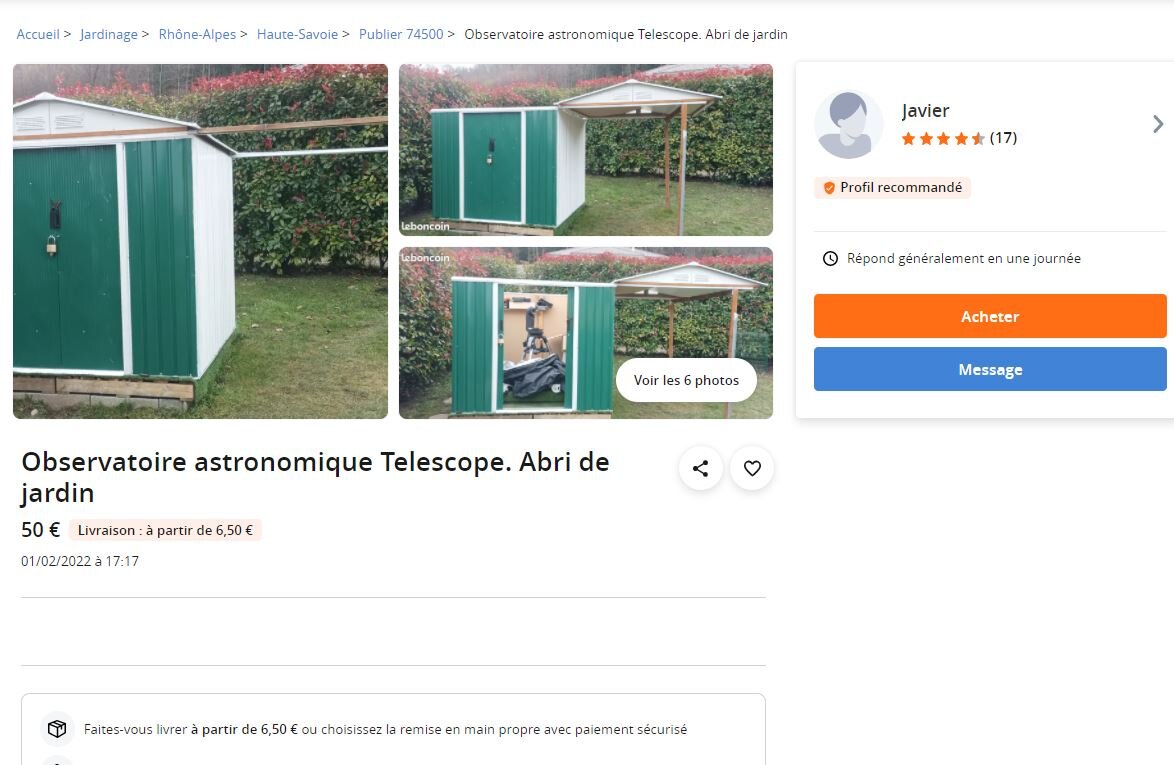
Task: Open the Rhône-Alpes breadcrumb
Action: [x=197, y=34]
